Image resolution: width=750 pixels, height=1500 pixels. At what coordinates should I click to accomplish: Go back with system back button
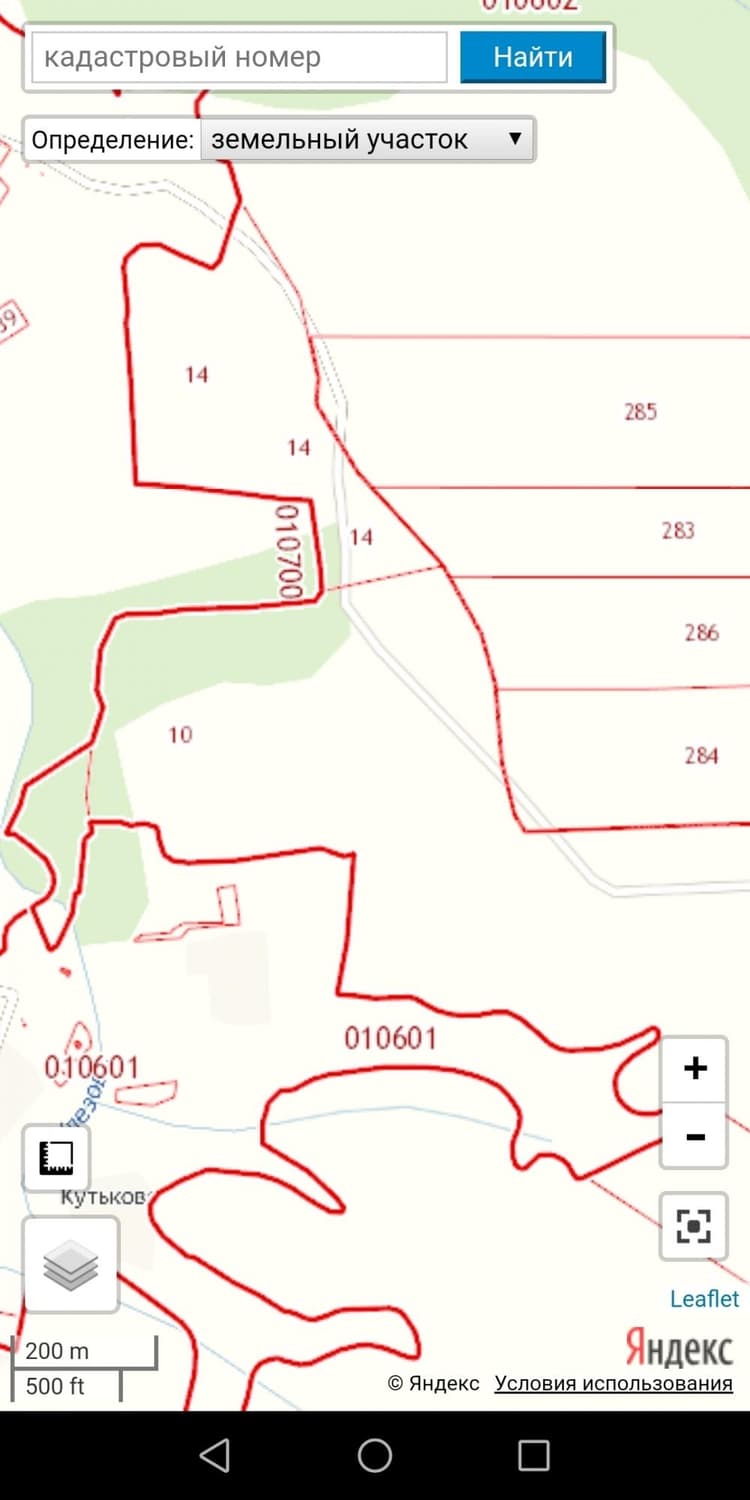point(214,1455)
